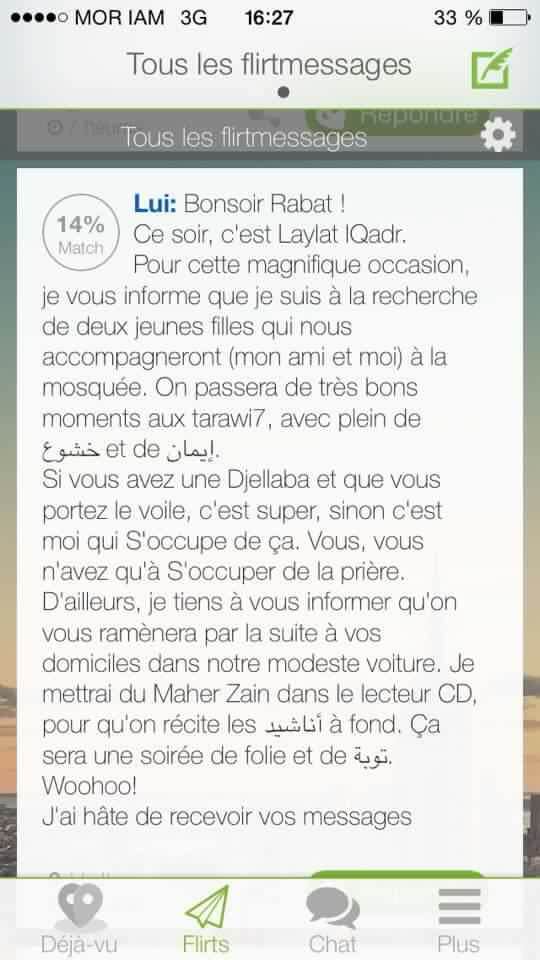Select the Flirts tab

(x=206, y=918)
